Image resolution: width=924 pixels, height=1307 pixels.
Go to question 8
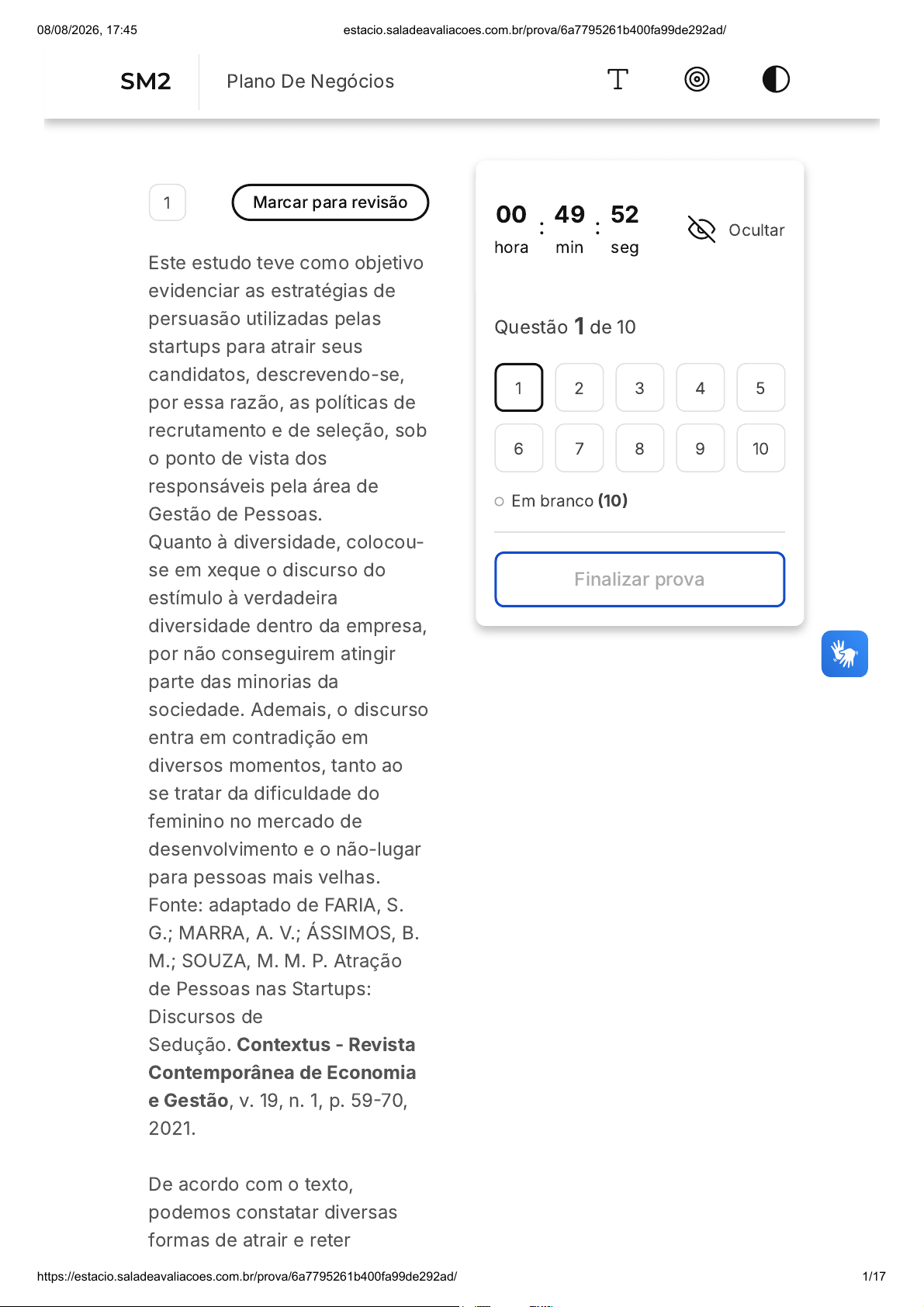[x=640, y=448]
